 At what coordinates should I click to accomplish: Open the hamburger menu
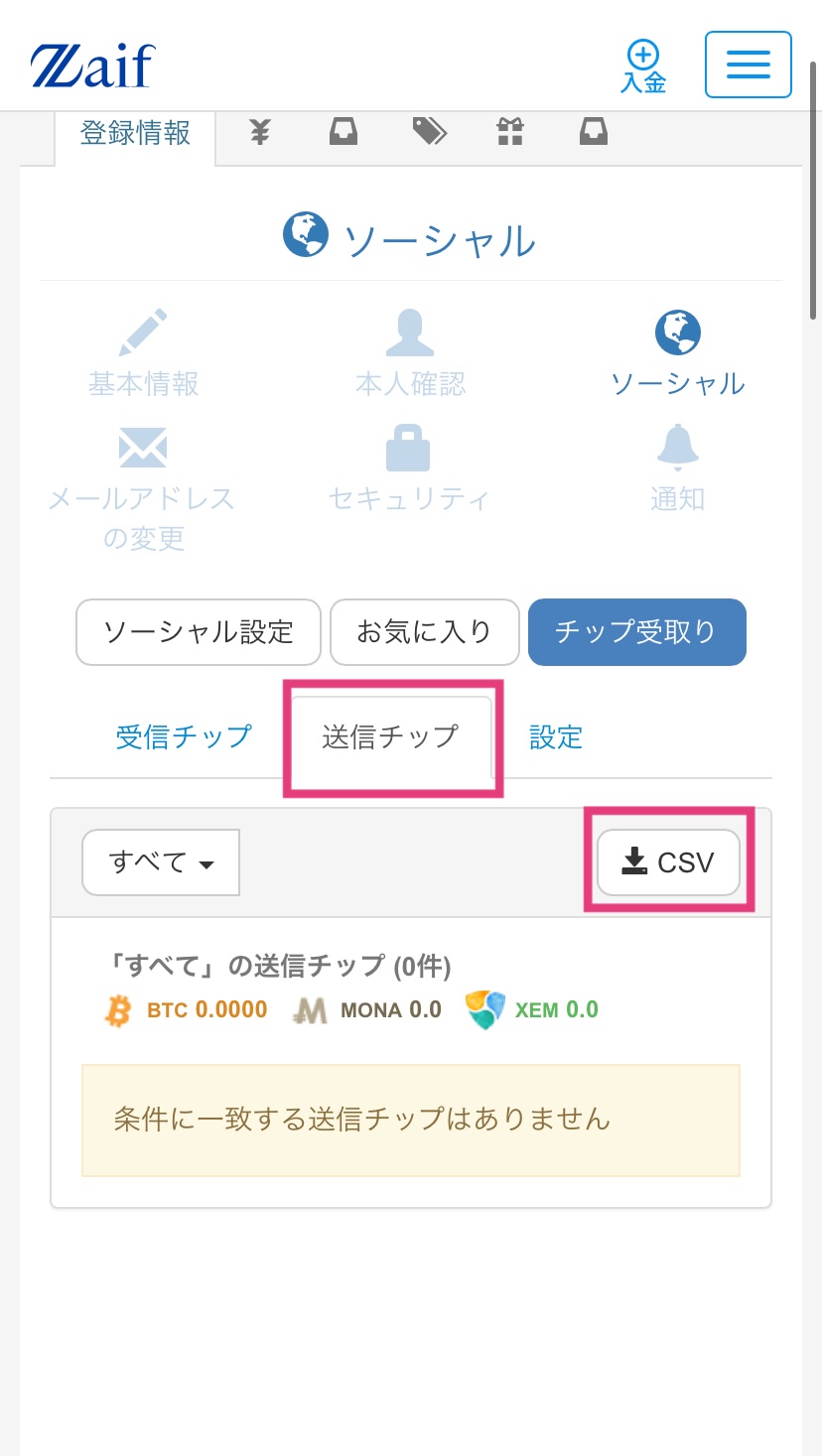click(748, 65)
